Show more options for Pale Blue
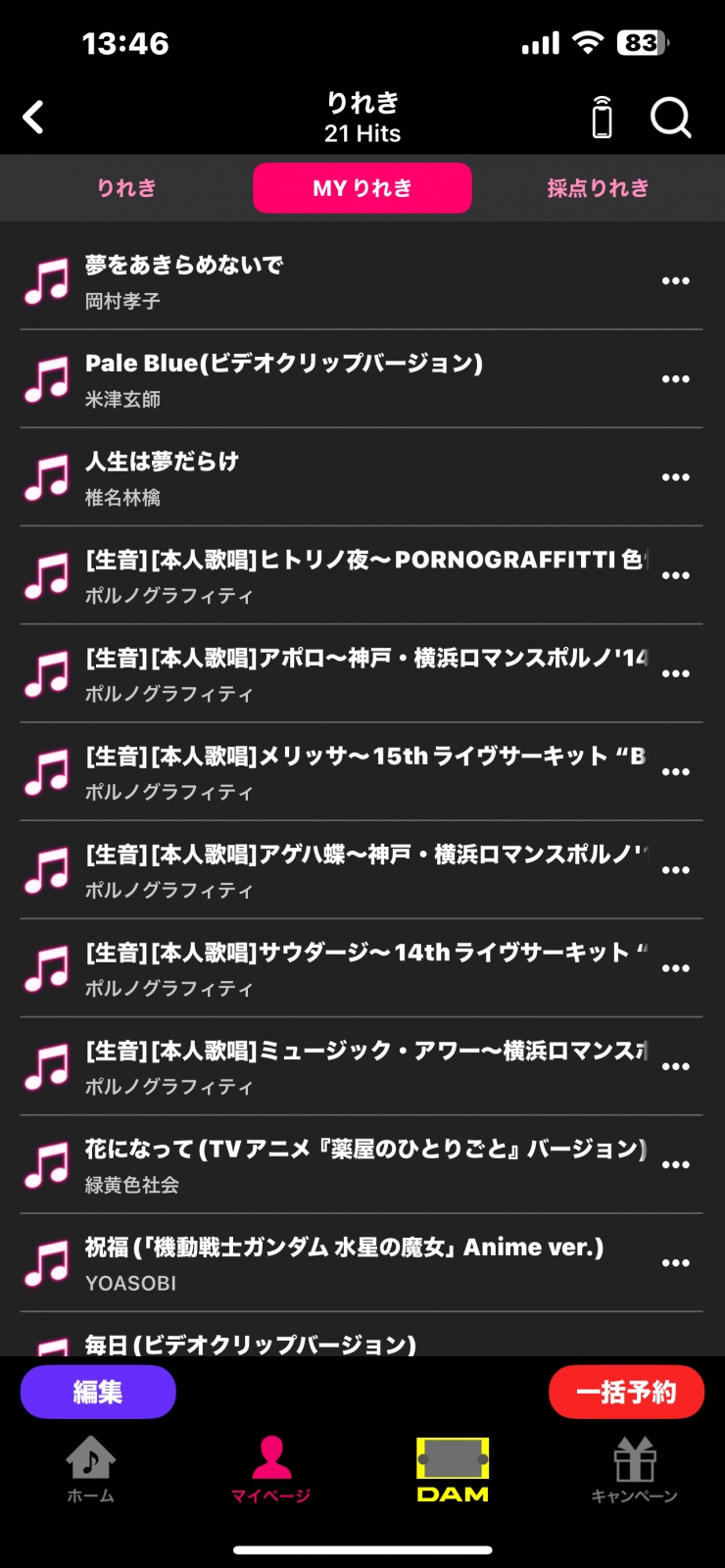 tap(675, 379)
